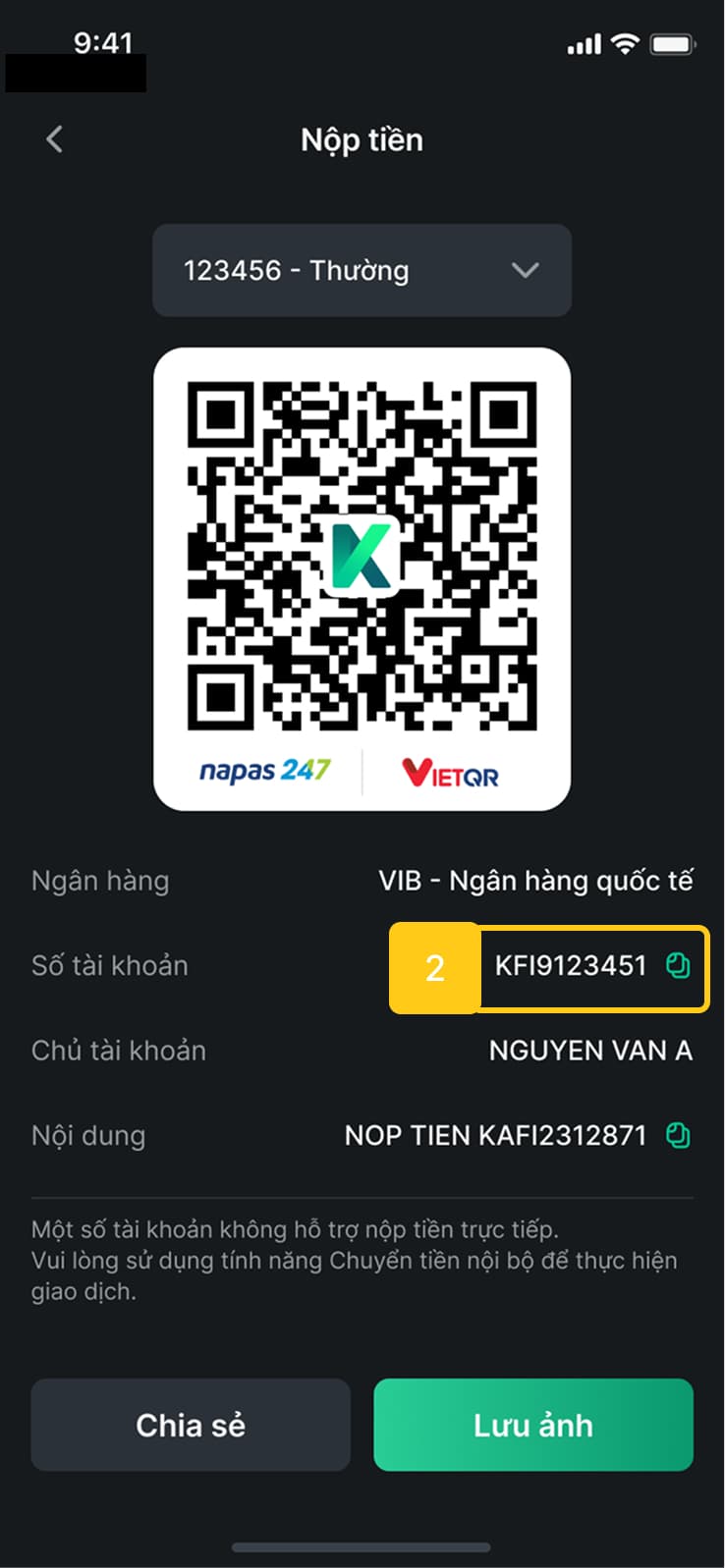Save the QR image with Lưu ảnh

(x=533, y=1425)
